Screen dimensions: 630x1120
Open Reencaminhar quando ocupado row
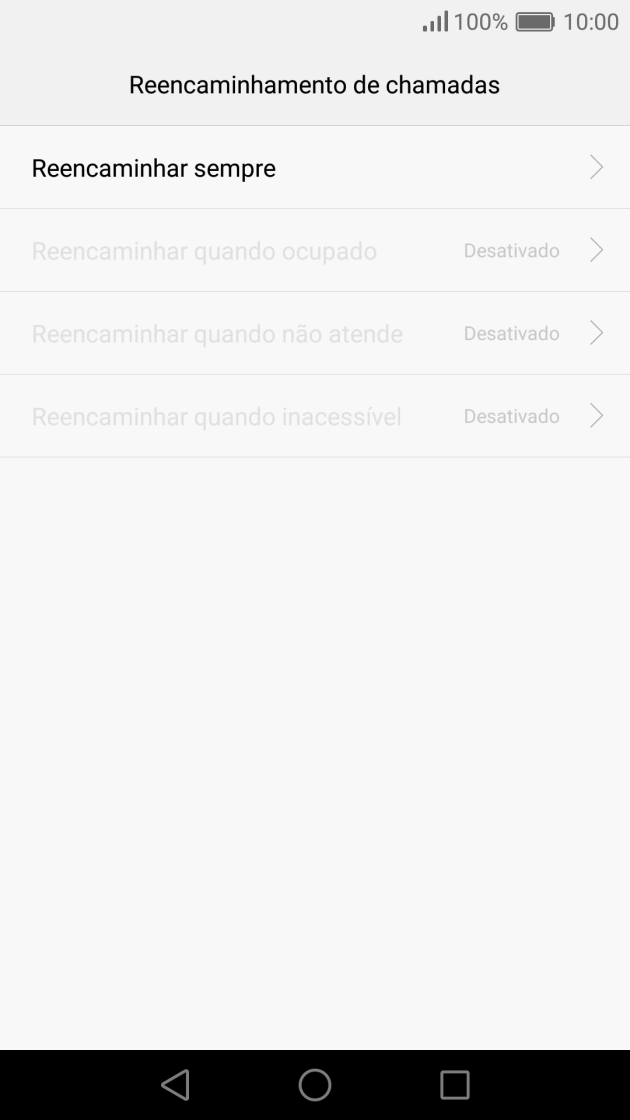point(315,251)
